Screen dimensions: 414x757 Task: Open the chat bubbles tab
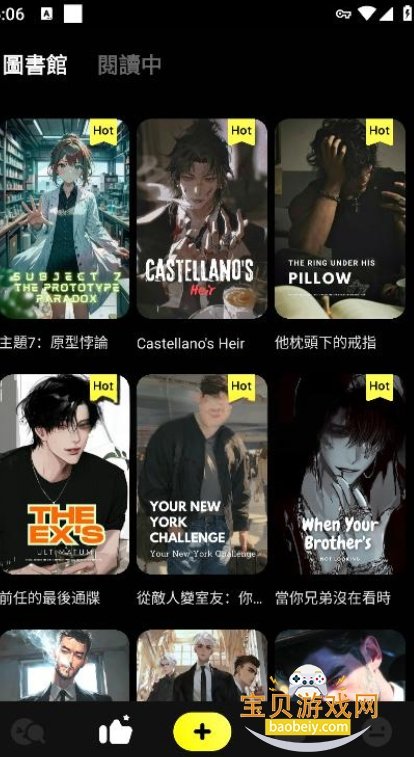(x=28, y=731)
